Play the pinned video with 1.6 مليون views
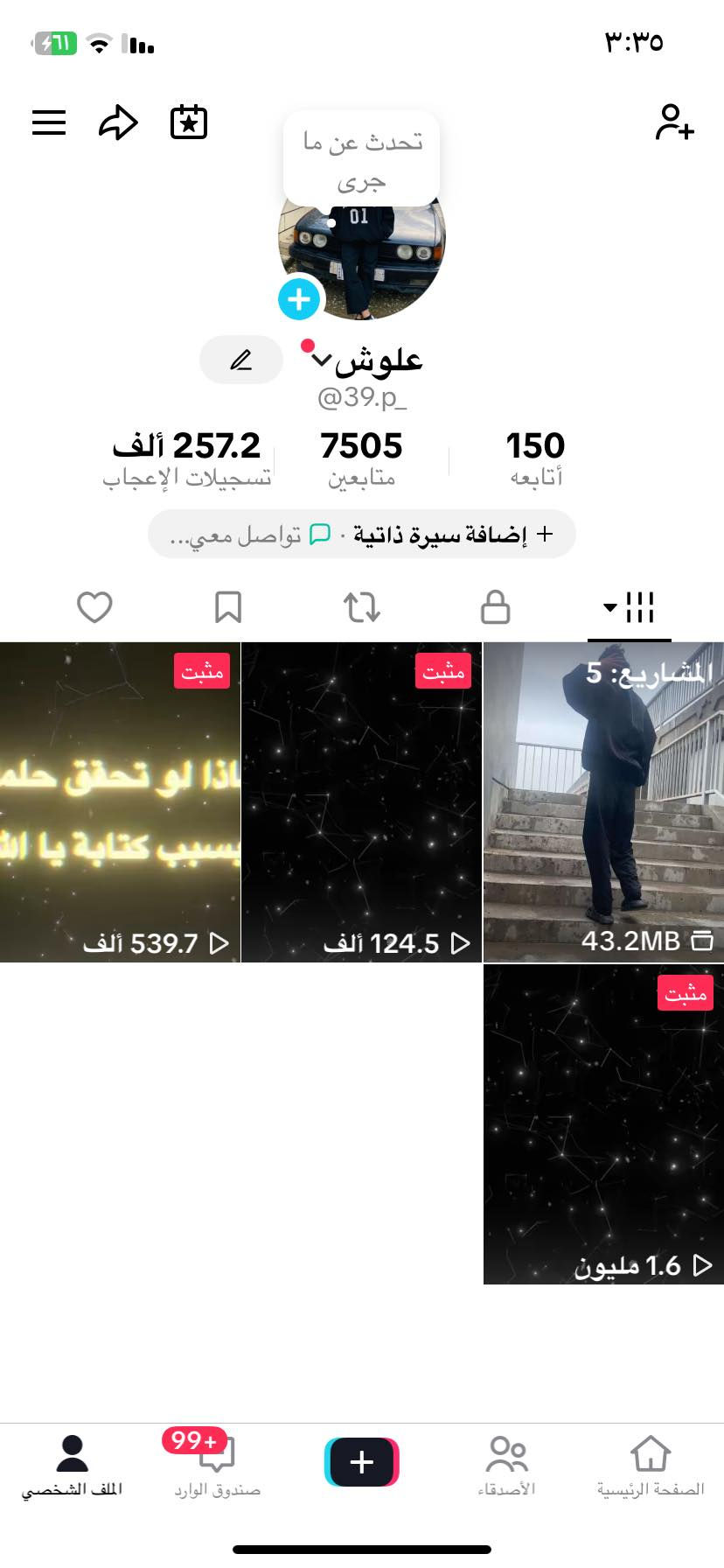 [603, 1124]
